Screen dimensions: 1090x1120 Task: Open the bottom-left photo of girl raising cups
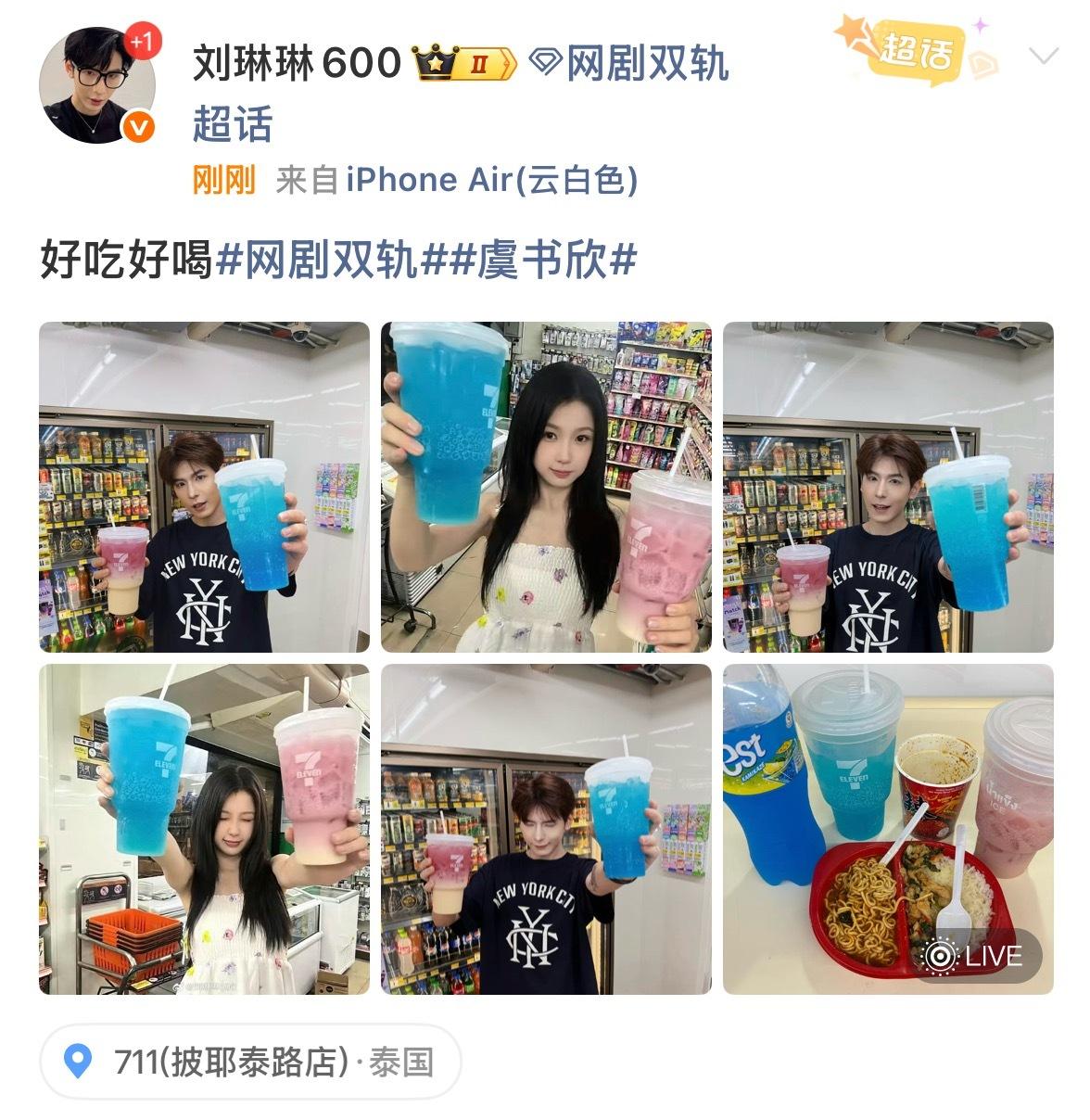pos(202,832)
